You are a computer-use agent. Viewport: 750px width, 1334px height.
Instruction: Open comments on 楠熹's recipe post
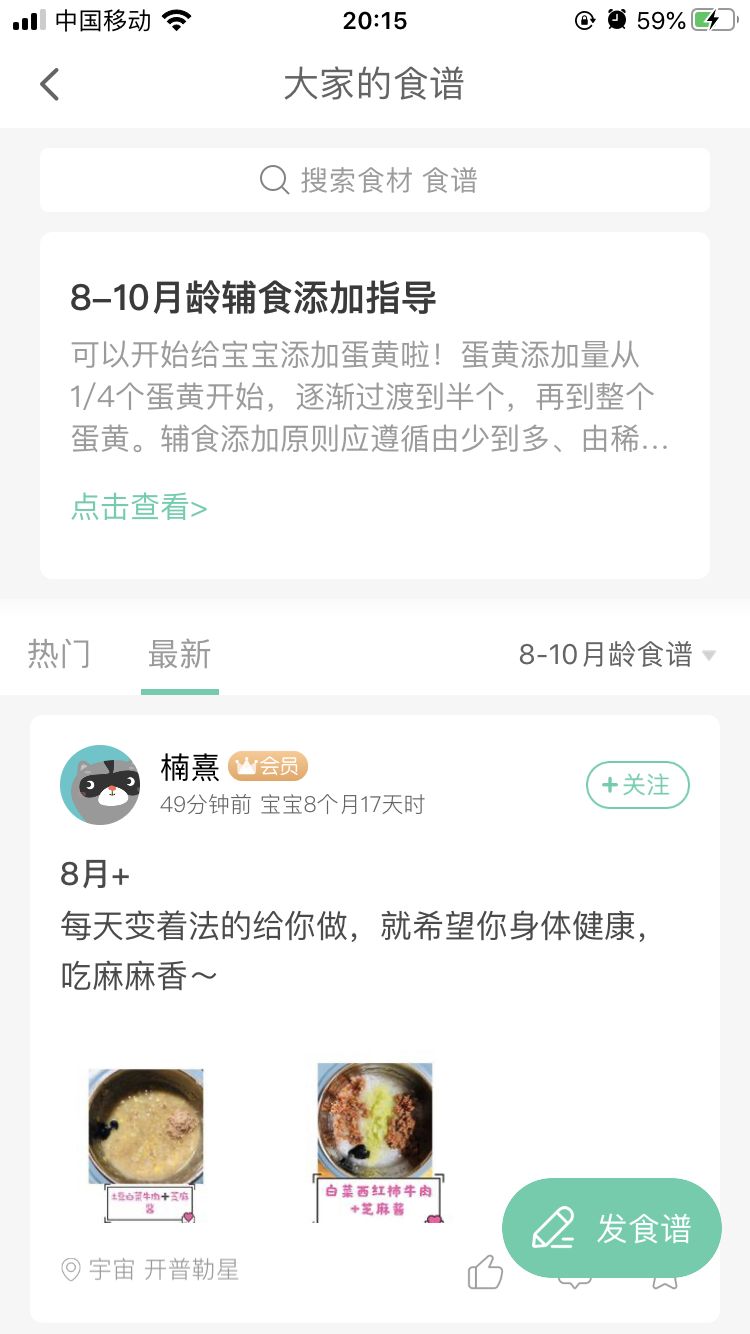click(573, 1272)
